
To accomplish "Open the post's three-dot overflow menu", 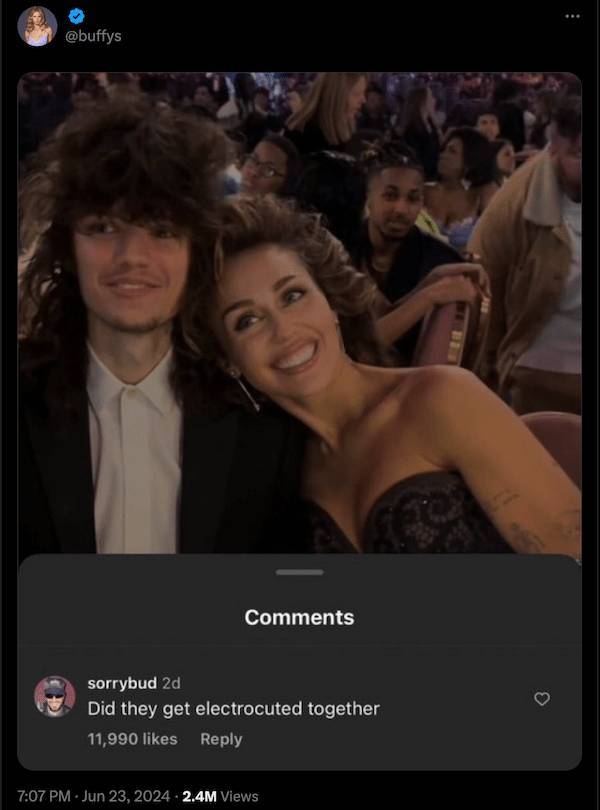I will (x=571, y=16).
